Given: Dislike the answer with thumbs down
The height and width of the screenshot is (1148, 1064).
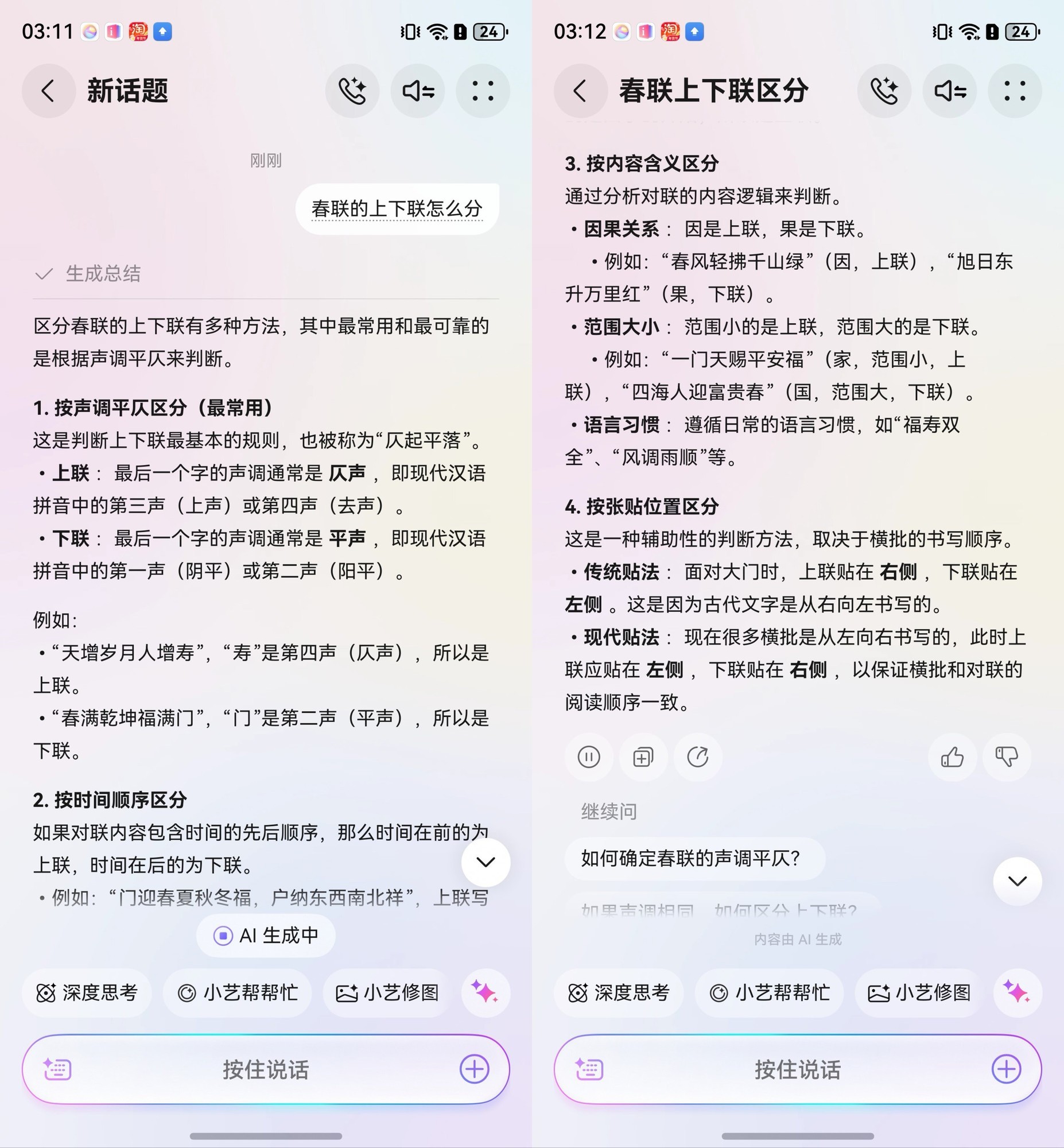Looking at the screenshot, I should [x=1007, y=757].
